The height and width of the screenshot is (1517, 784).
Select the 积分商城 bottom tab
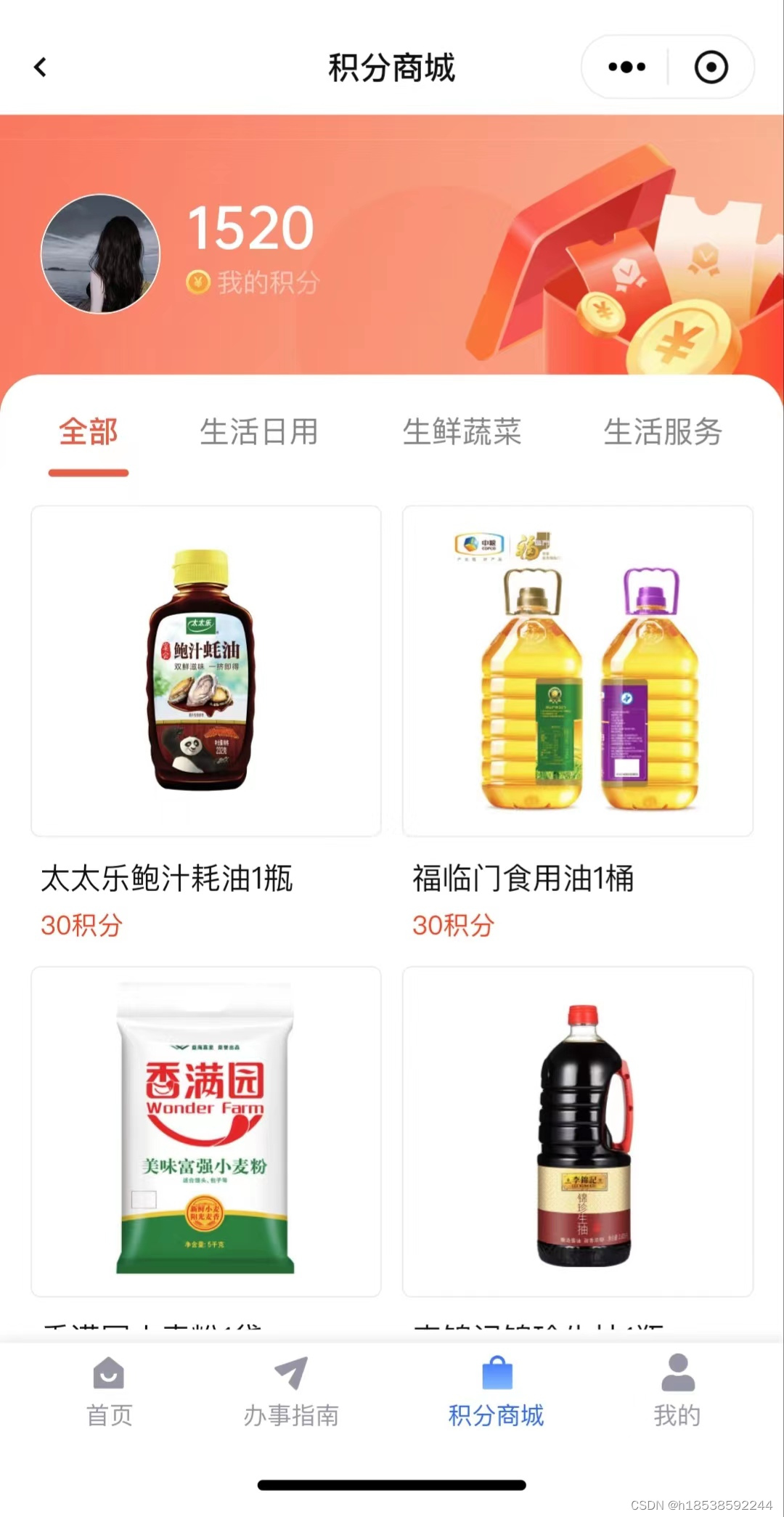point(496,1392)
